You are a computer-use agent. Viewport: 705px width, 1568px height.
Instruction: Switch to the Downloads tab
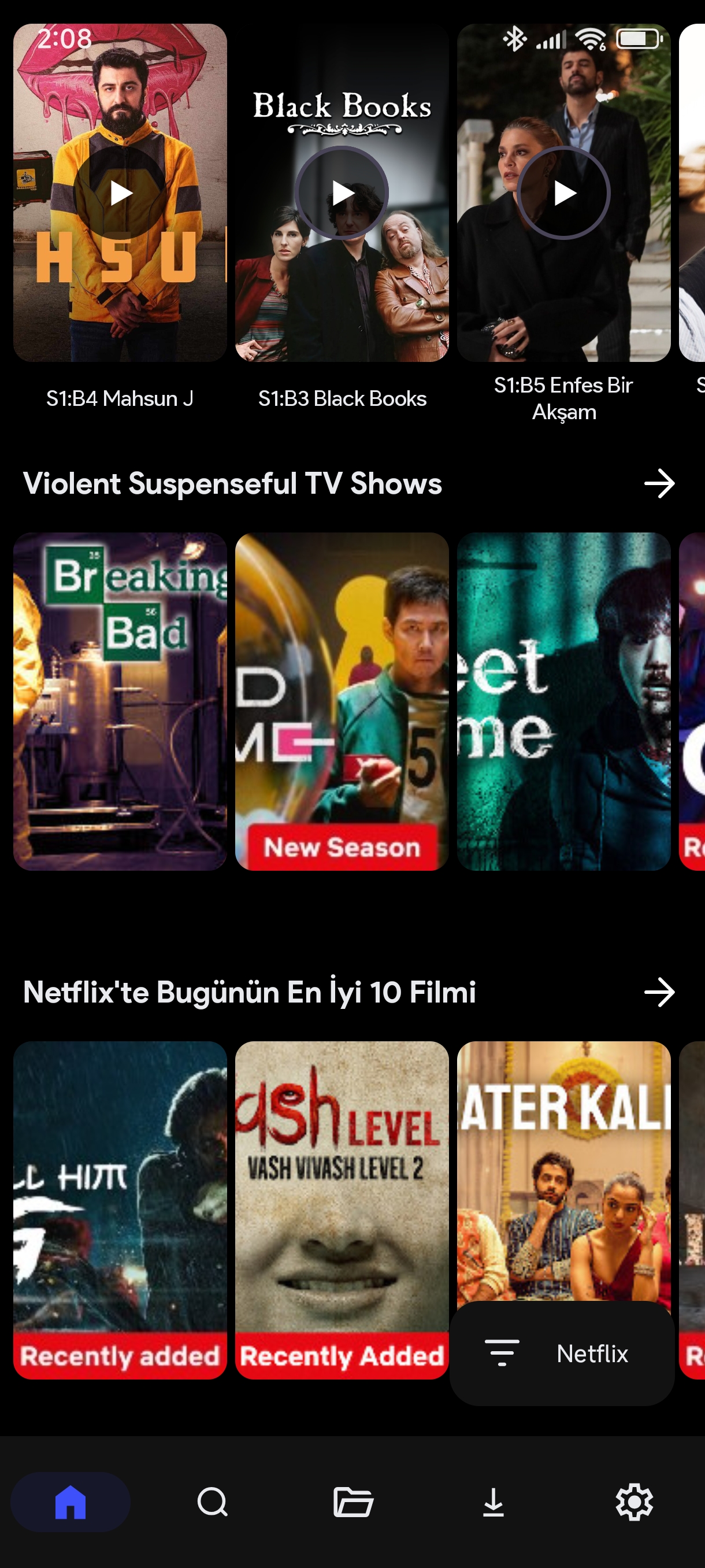tap(493, 1502)
